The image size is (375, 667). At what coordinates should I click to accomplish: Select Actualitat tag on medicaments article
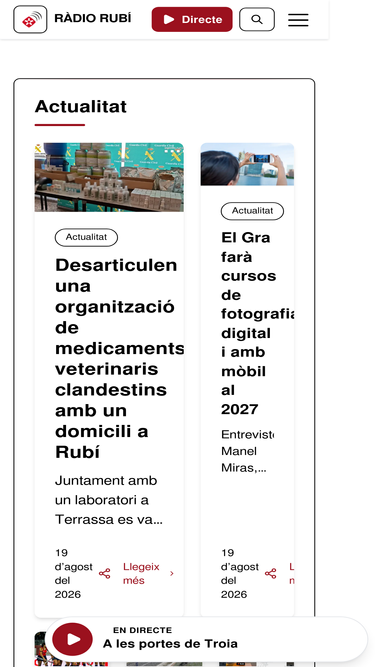pos(86,237)
